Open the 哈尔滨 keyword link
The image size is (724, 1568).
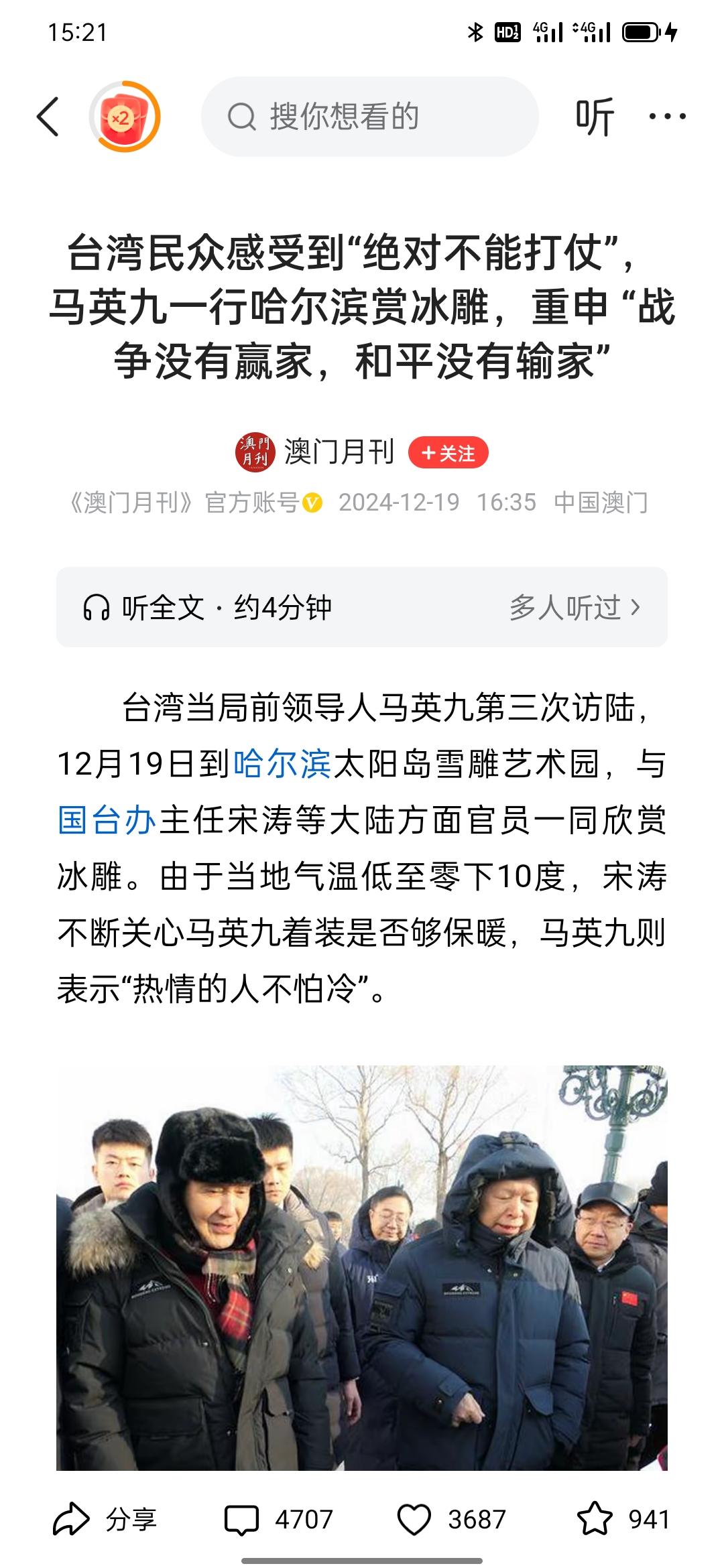(282, 764)
